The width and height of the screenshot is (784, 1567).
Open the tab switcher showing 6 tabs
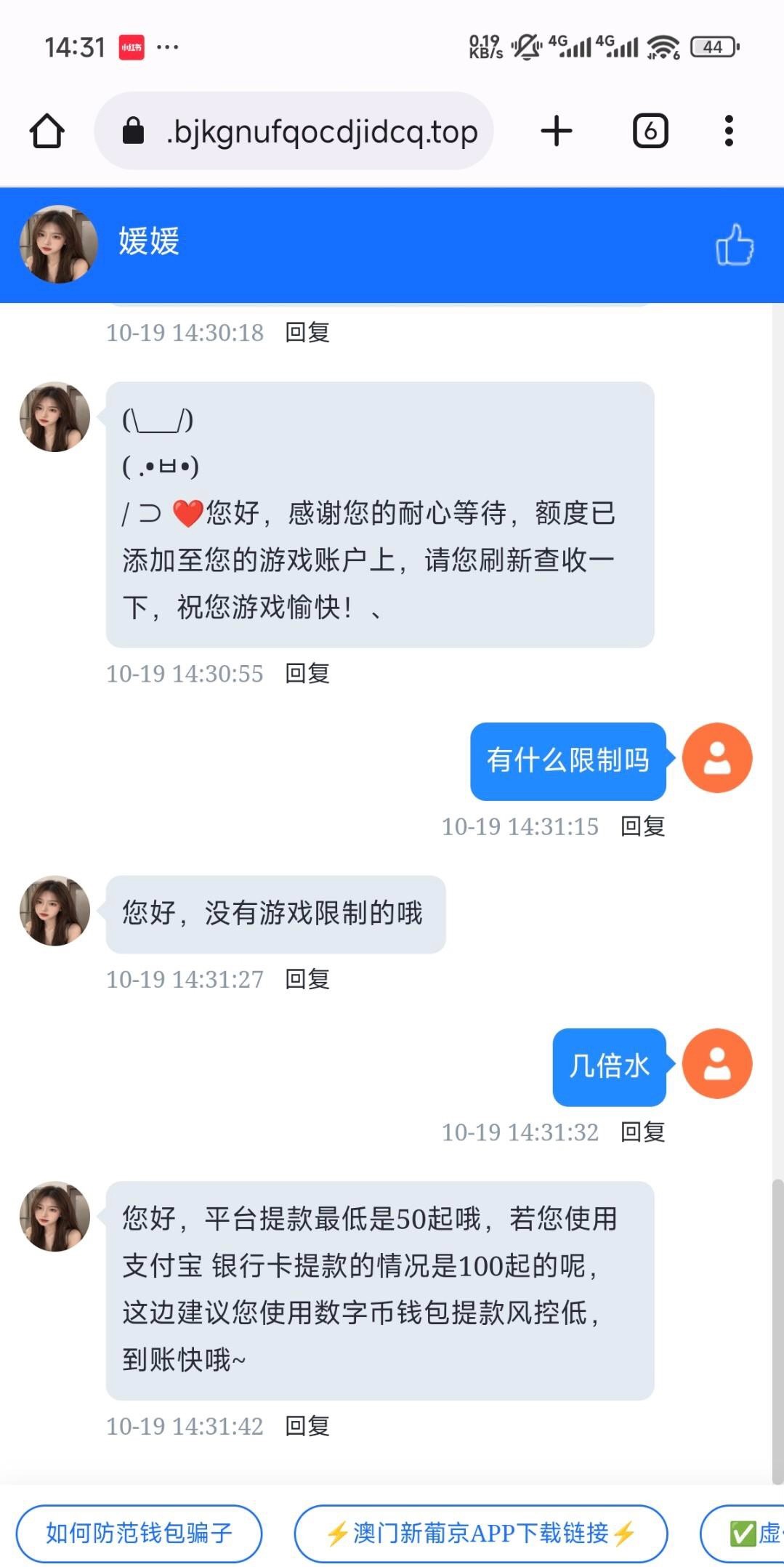(650, 132)
